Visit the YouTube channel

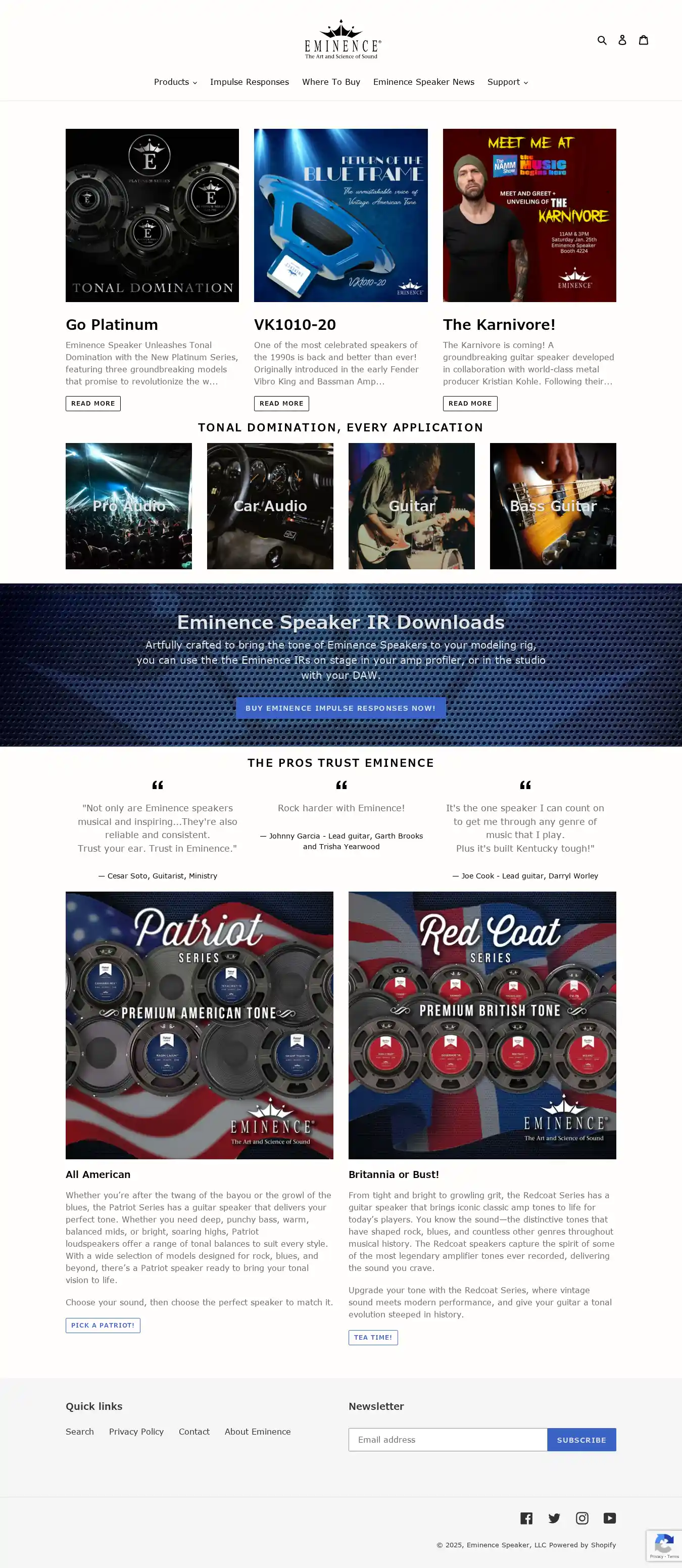point(609,1518)
